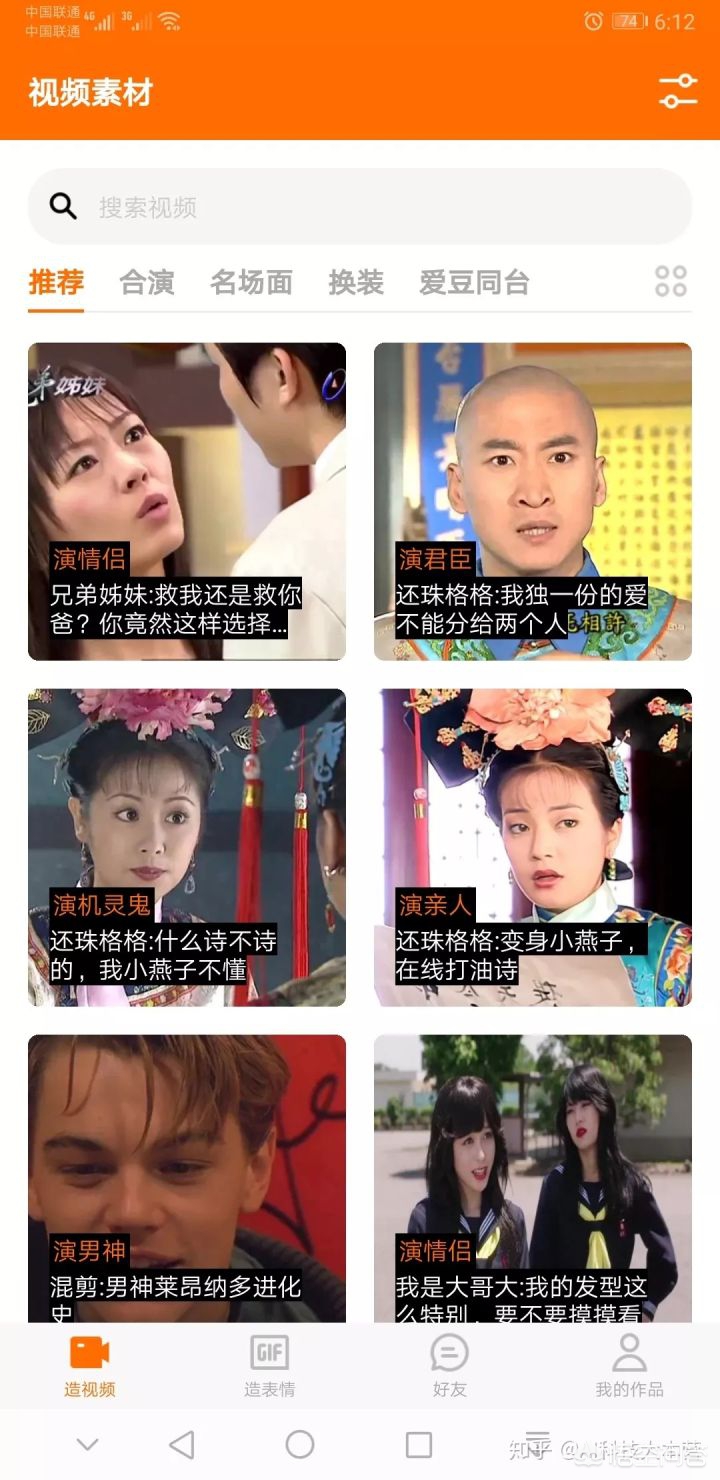
Task: Open the filter settings icon
Action: pos(677,92)
